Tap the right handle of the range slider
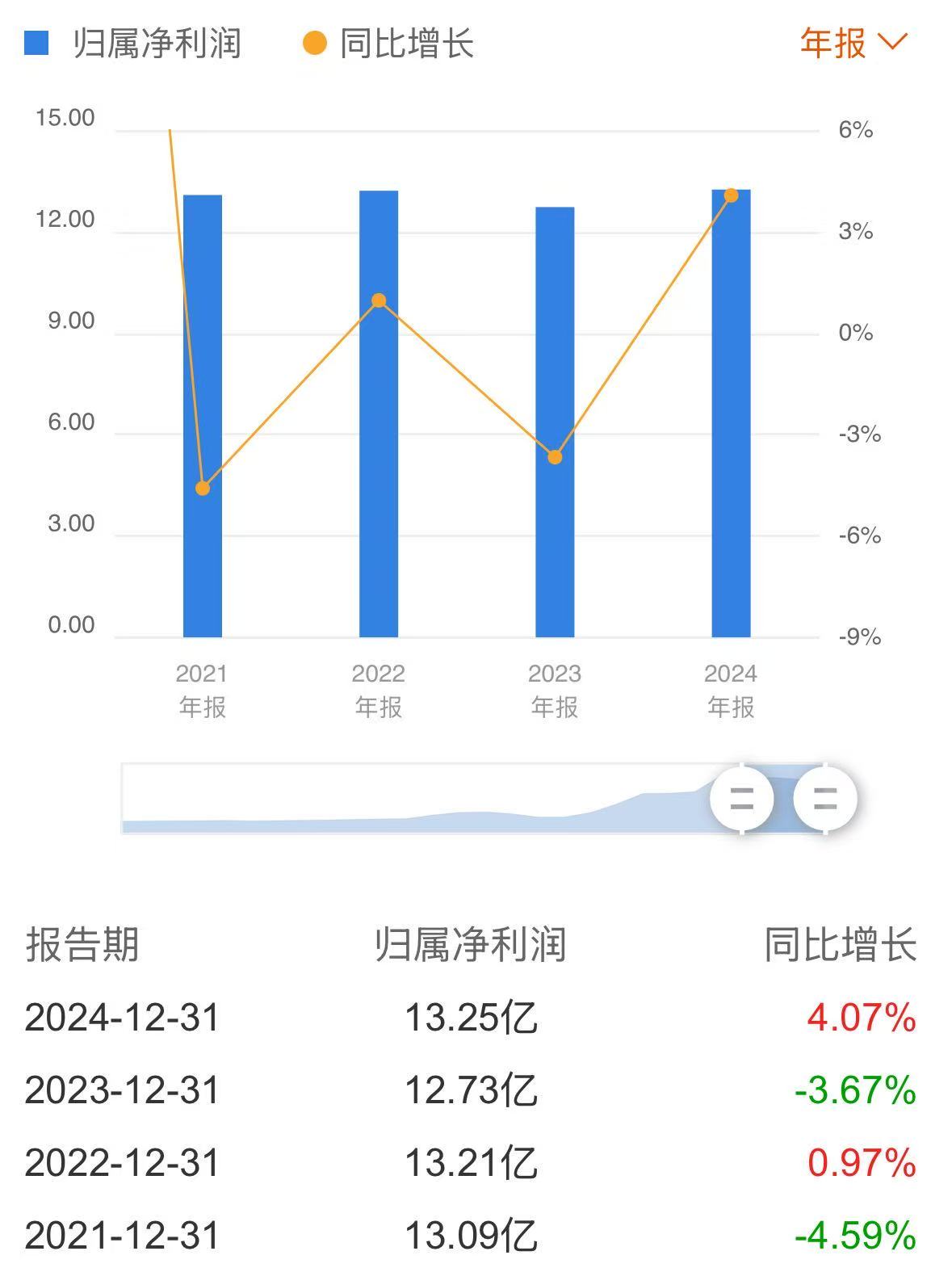Screen dimensions: 952x1268 click(824, 798)
